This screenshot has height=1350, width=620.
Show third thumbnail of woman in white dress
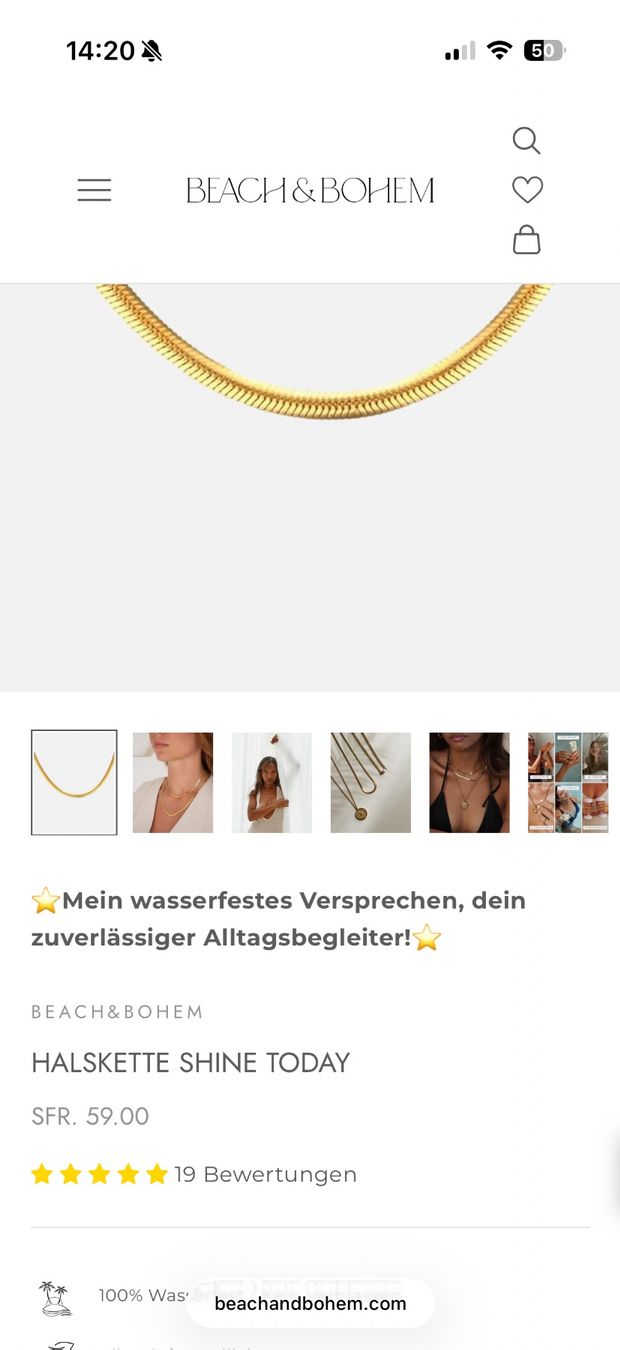(272, 782)
